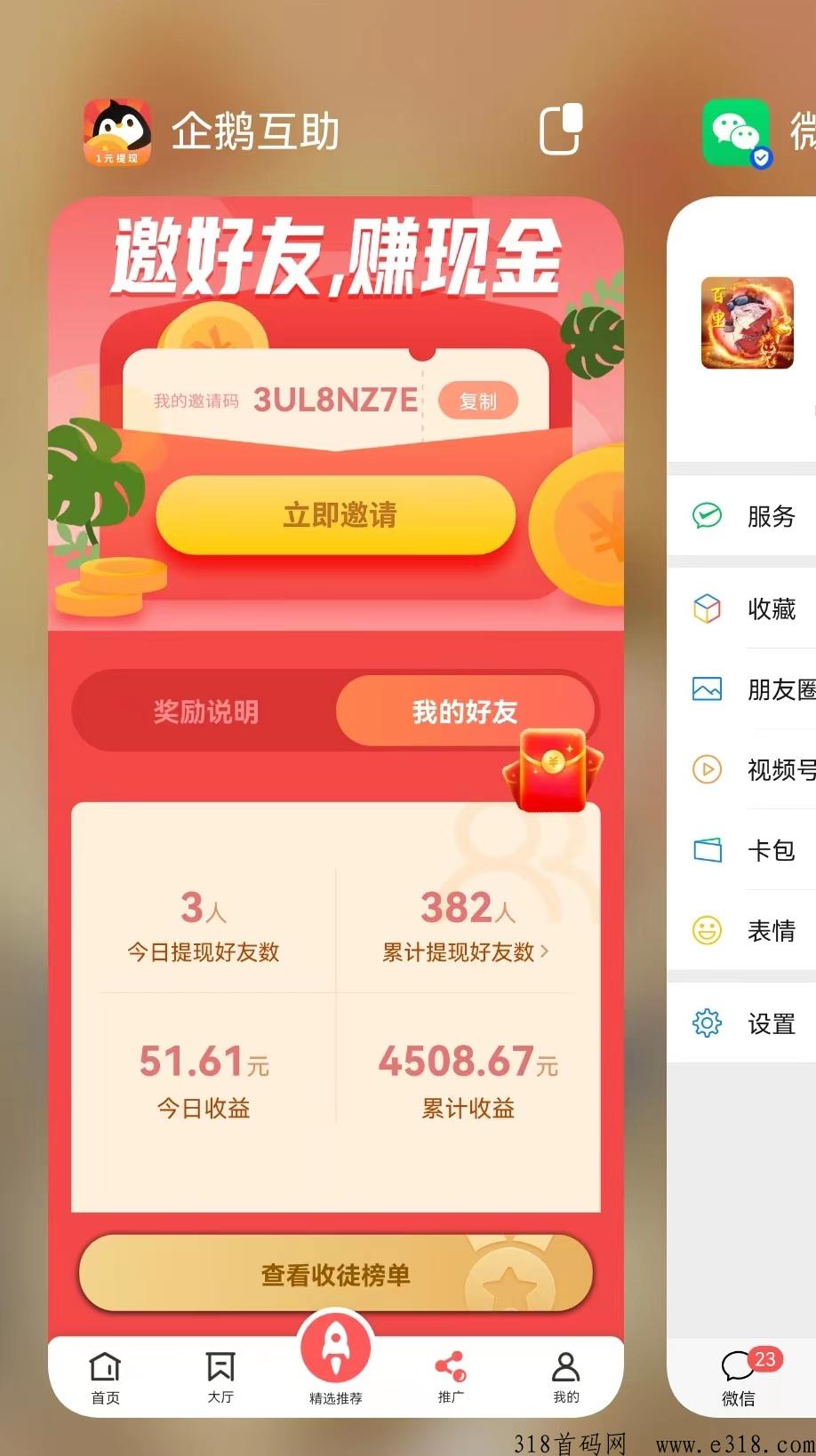The width and height of the screenshot is (816, 1456).
Task: Switch to the WeChat app card
Action: (x=741, y=808)
